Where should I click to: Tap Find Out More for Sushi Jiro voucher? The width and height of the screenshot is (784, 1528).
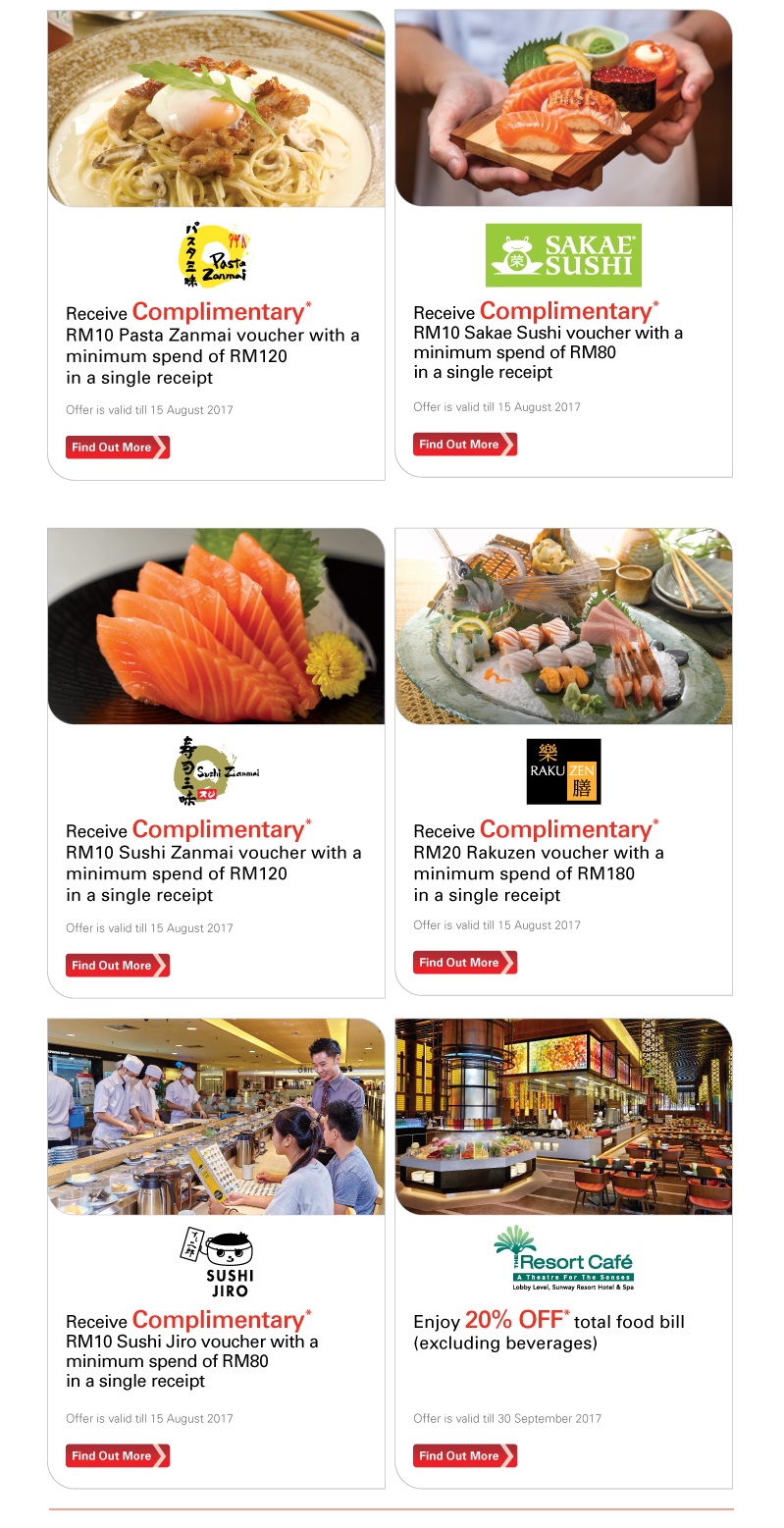tap(117, 1456)
